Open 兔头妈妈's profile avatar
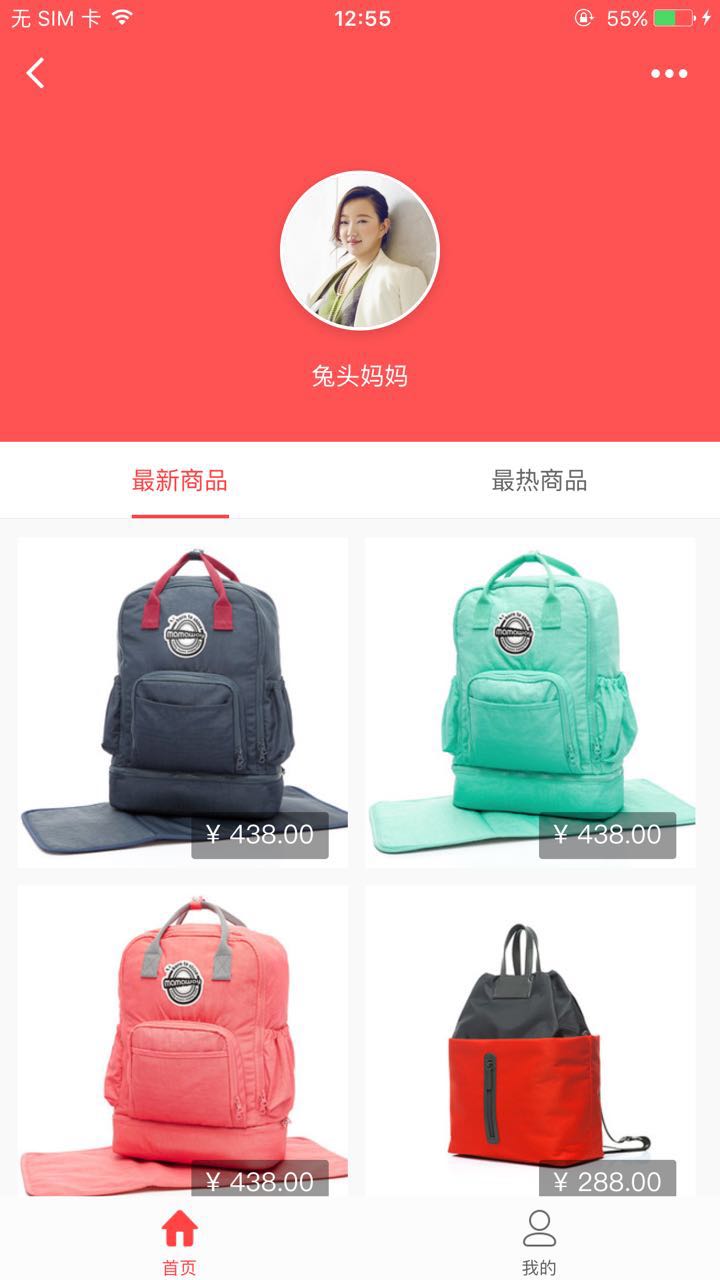Image resolution: width=720 pixels, height=1280 pixels. (360, 250)
